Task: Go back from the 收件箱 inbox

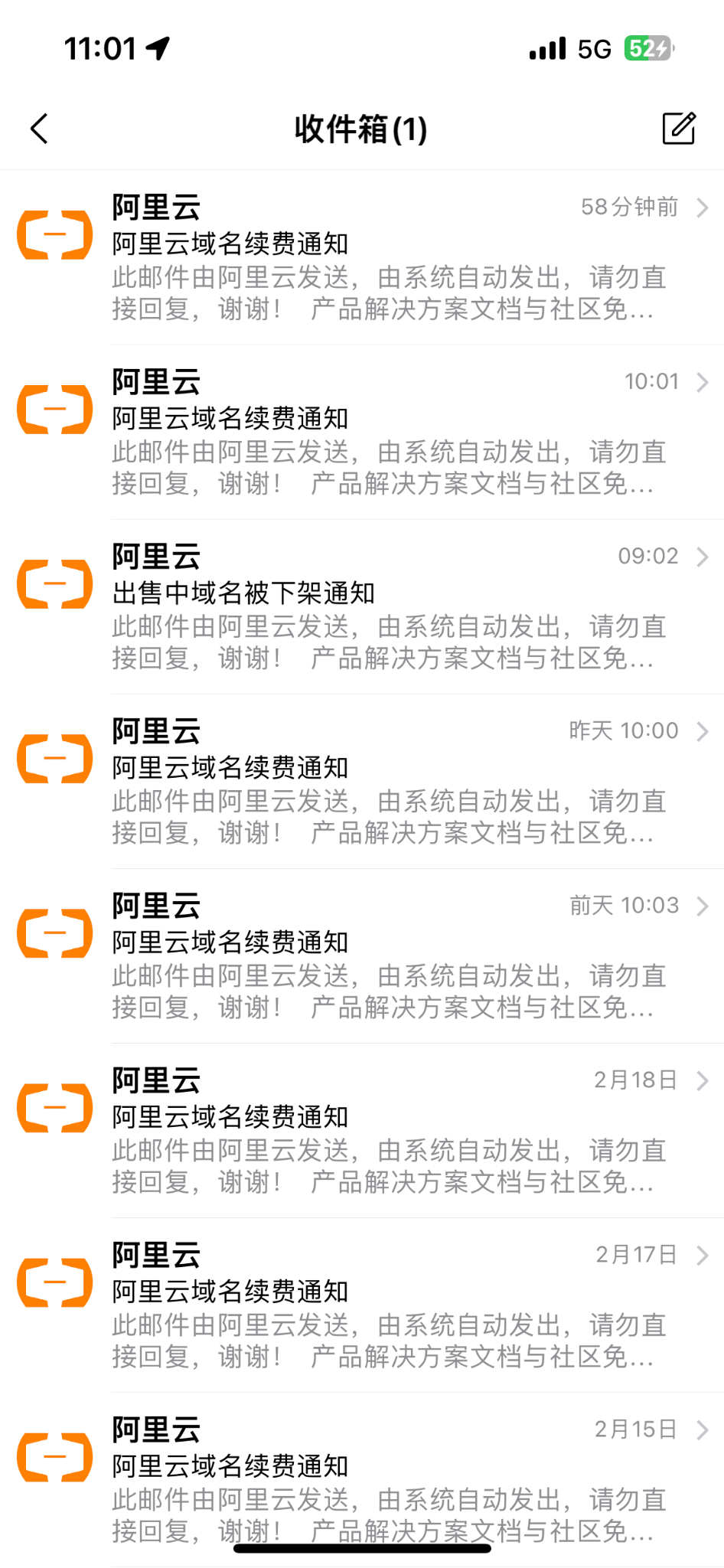Action: coord(40,129)
